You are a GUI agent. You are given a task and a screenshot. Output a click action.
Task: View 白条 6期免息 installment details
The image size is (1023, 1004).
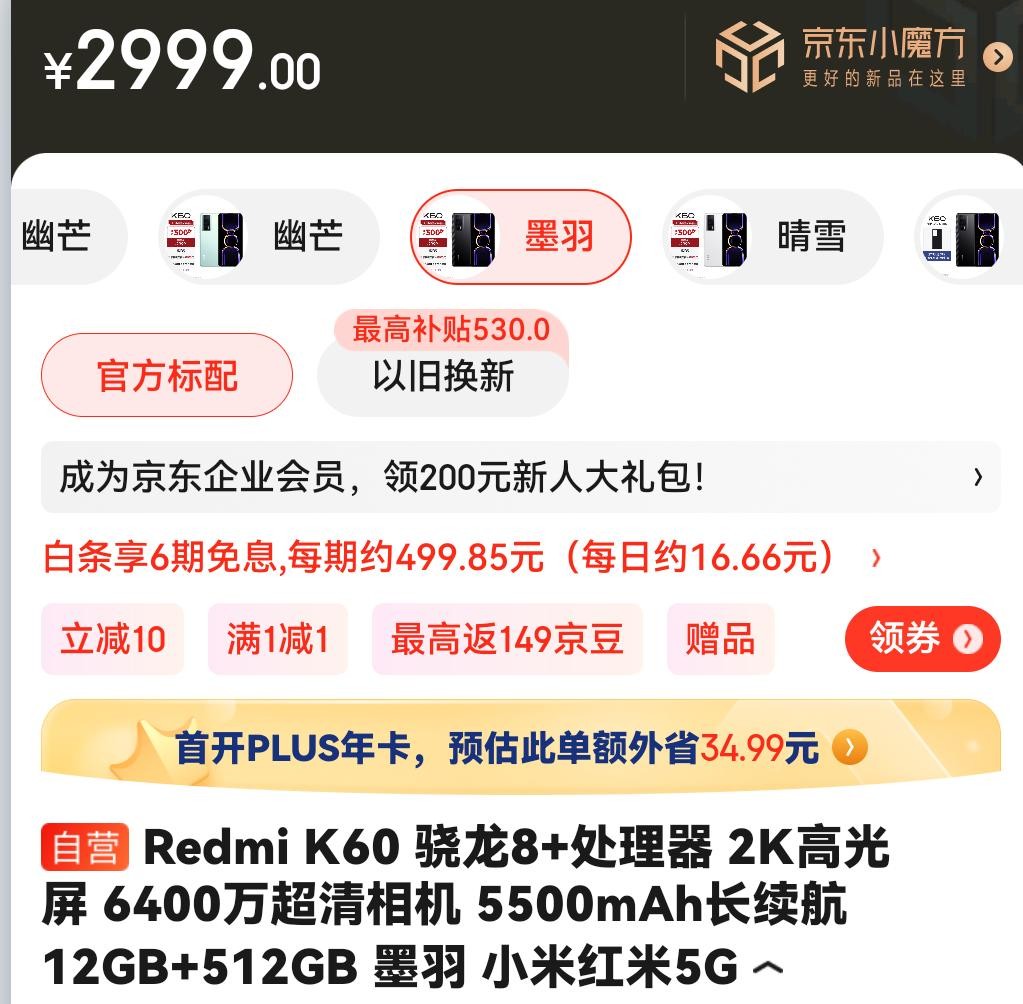tap(460, 557)
